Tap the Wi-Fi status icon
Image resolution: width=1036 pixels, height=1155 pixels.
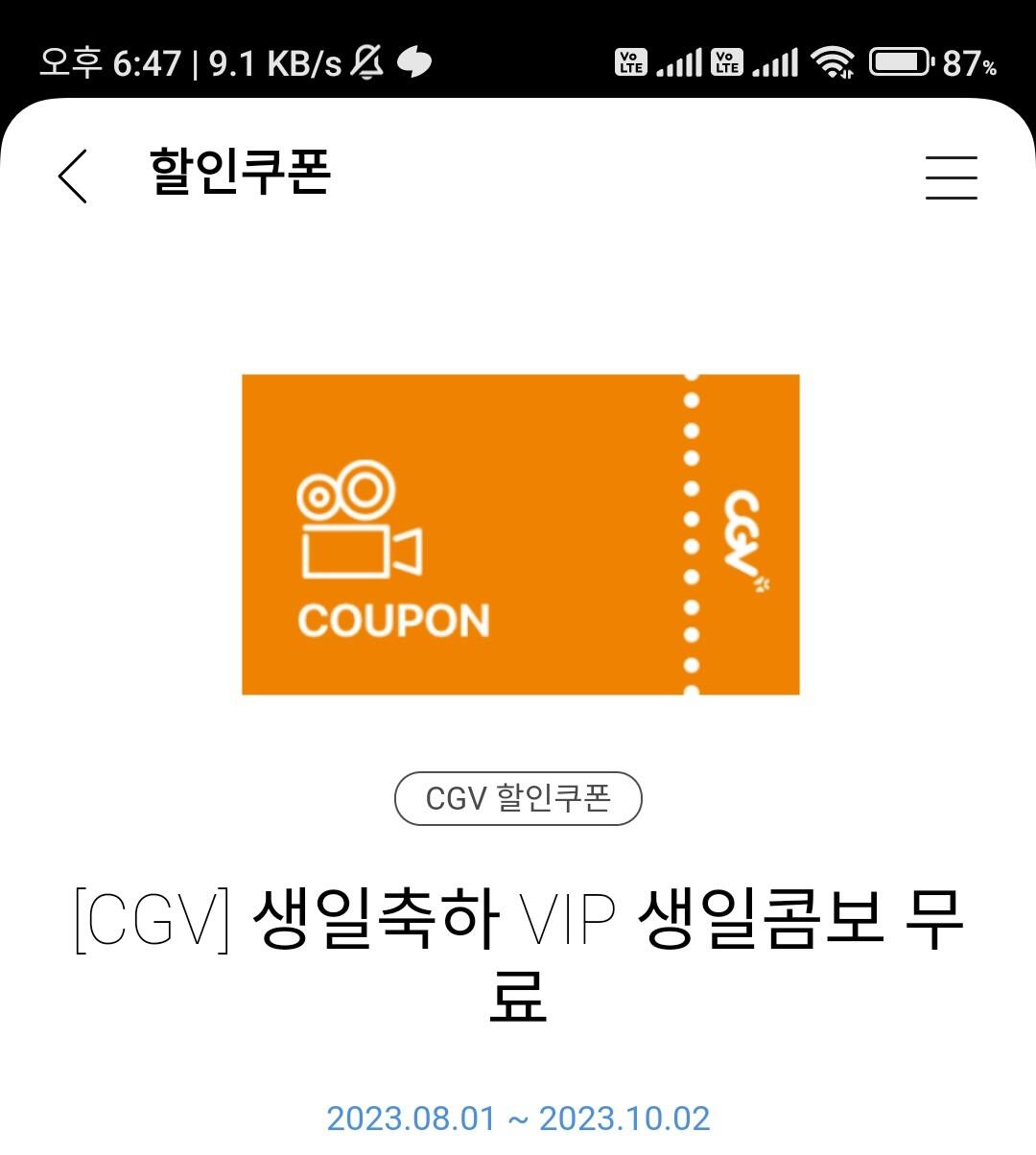coord(831,63)
